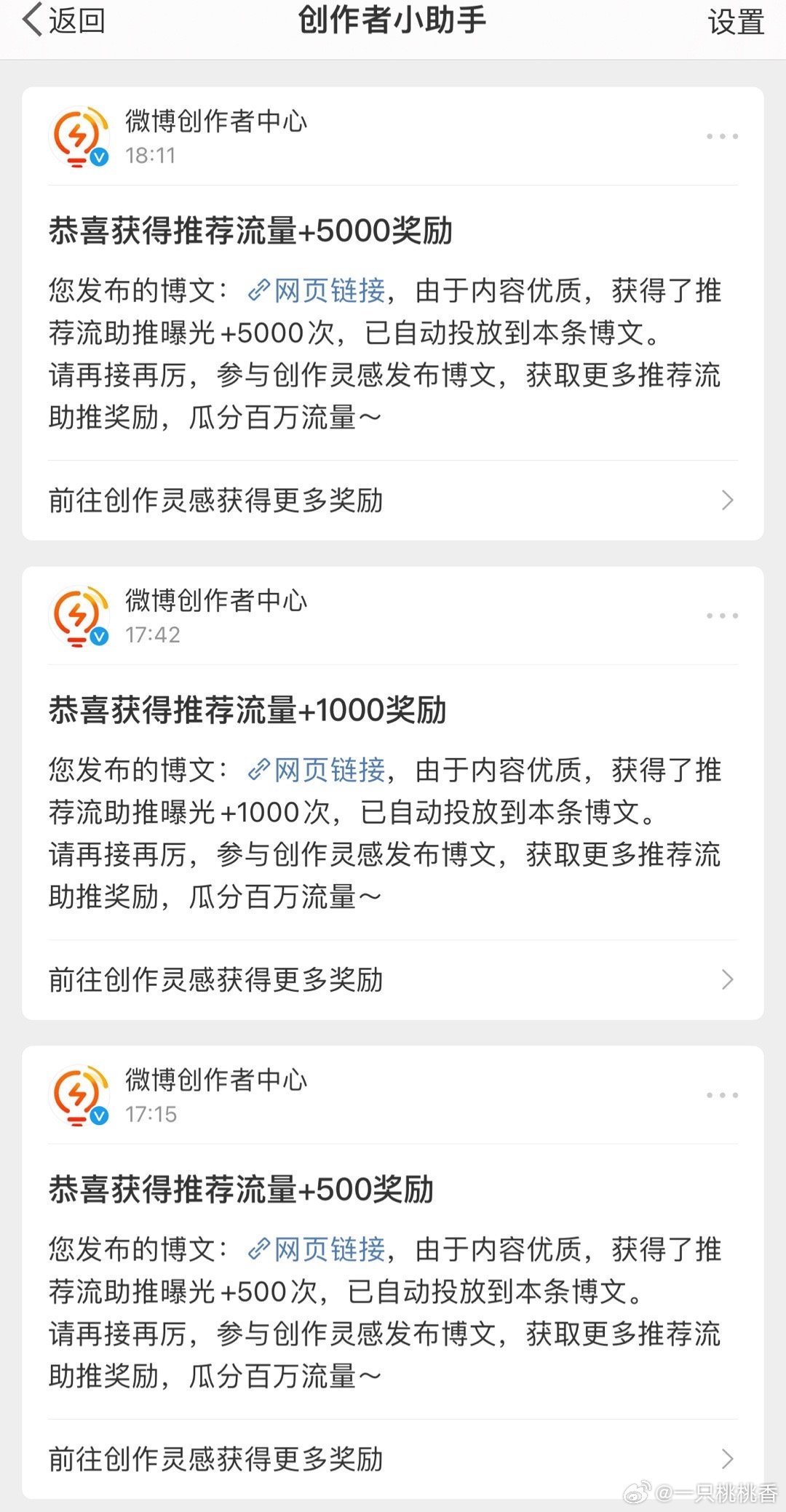Image resolution: width=786 pixels, height=1512 pixels.
Task: Open the 网页链接 link in the +1000 message
Action: (317, 770)
